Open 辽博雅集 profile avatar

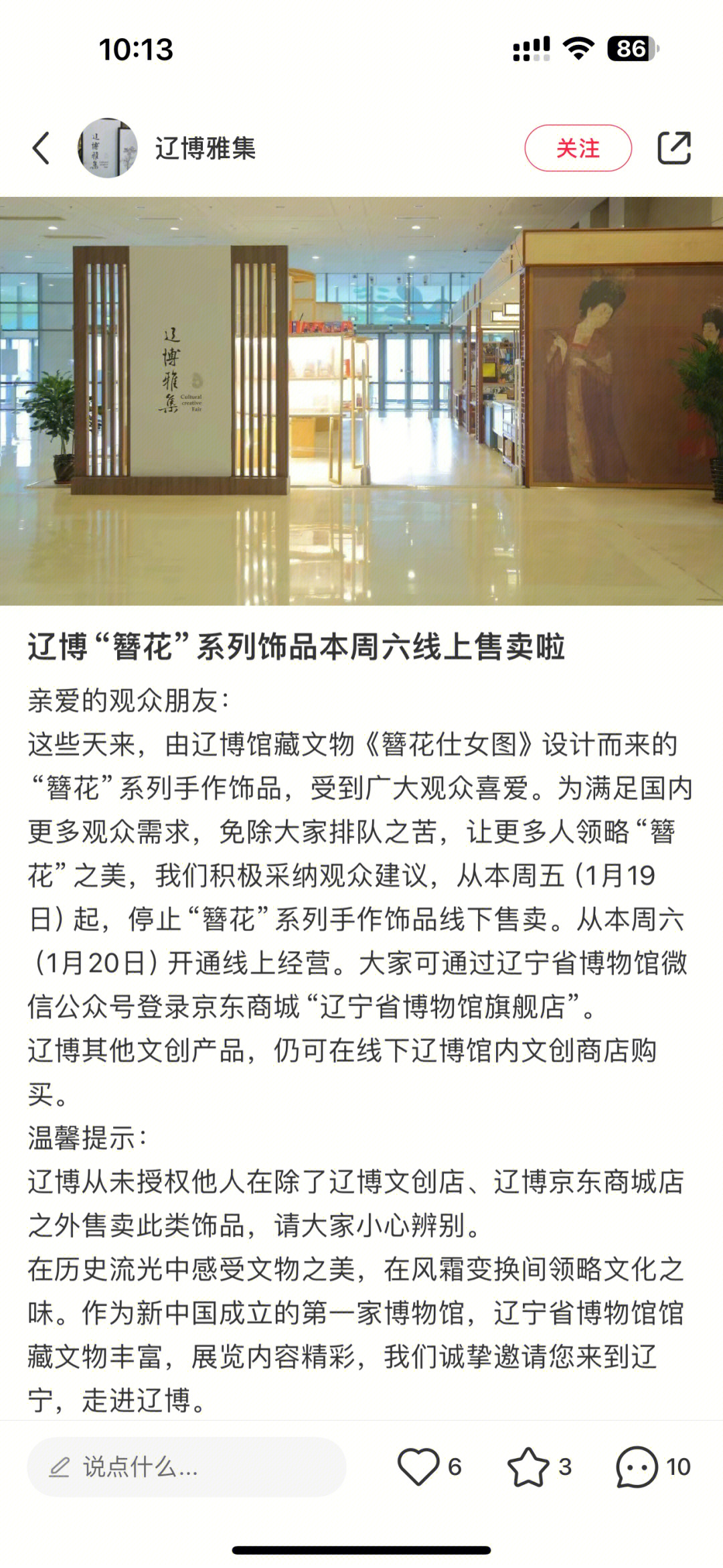[108, 148]
